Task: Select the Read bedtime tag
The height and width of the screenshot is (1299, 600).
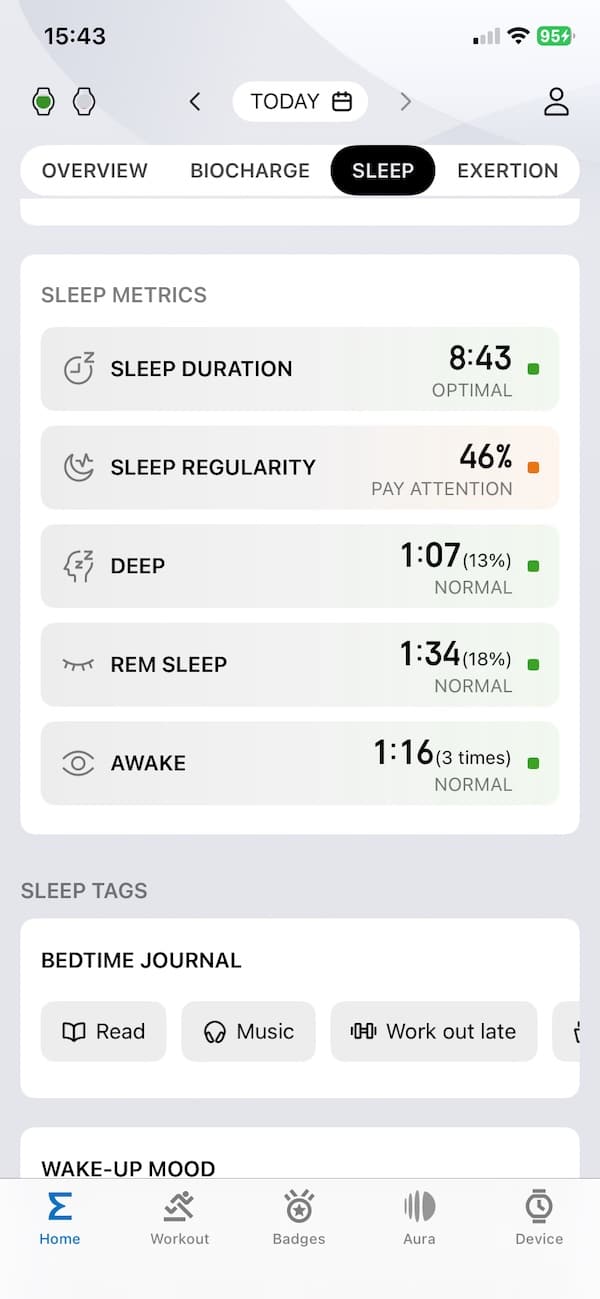Action: [x=103, y=1031]
